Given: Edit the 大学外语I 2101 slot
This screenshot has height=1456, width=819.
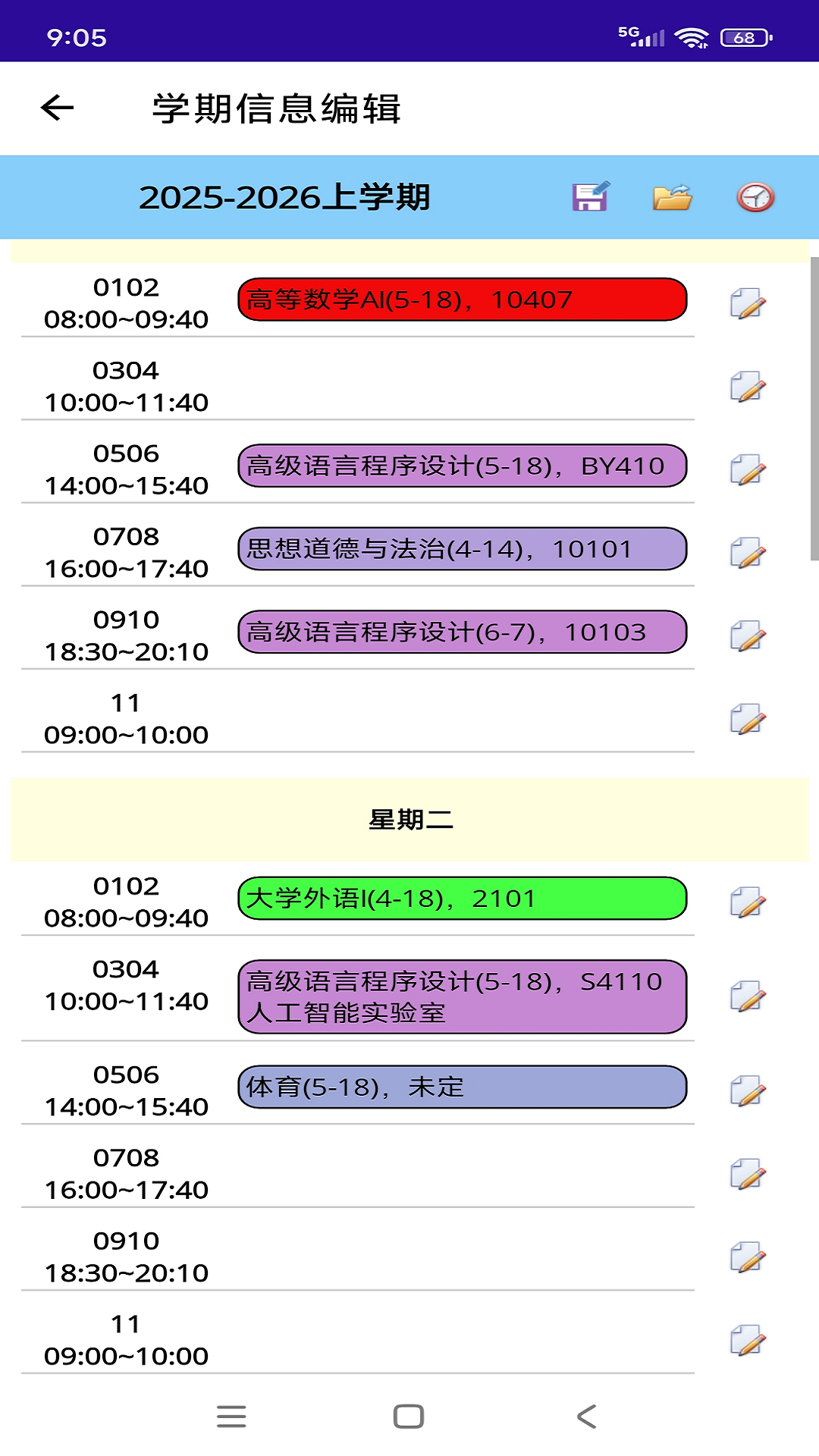Looking at the screenshot, I should (x=748, y=902).
